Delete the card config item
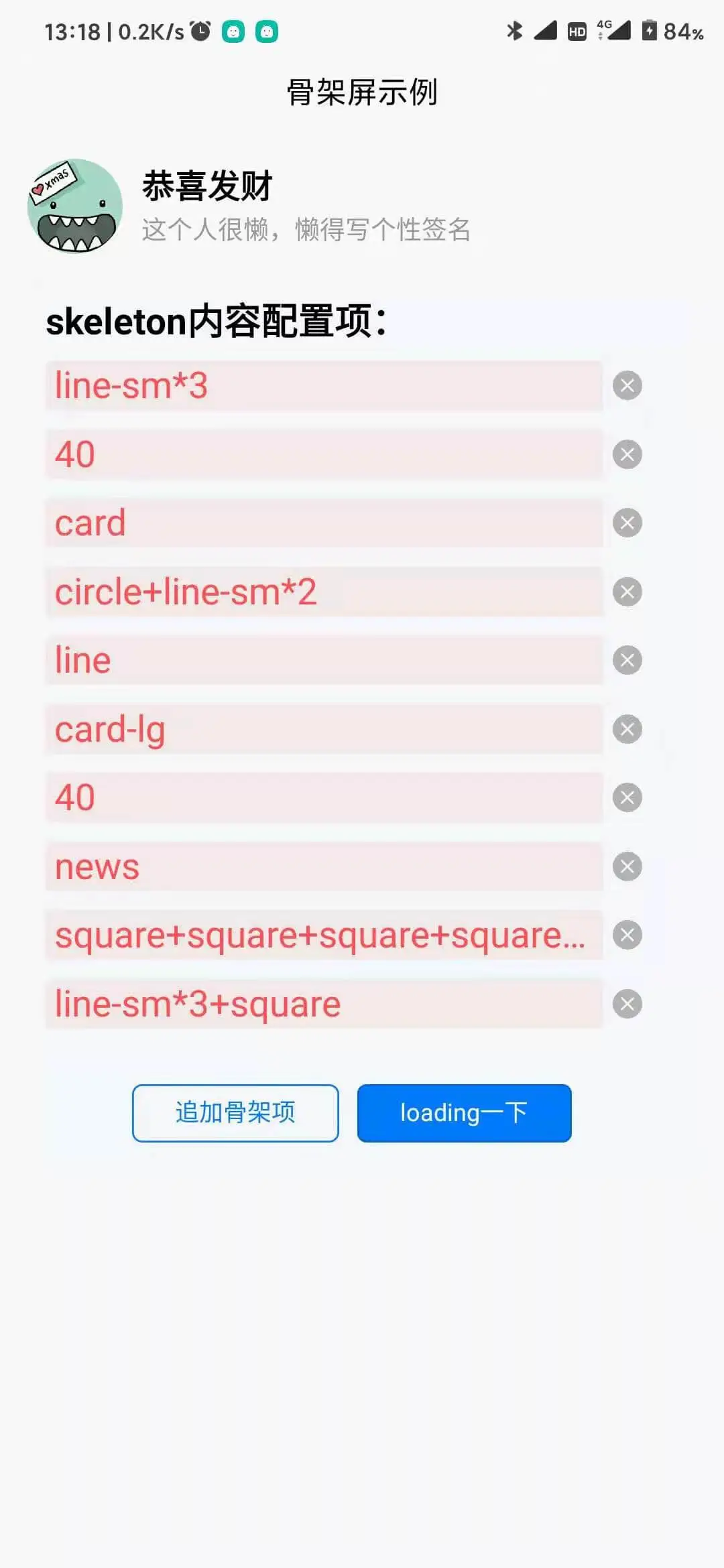724x1568 pixels. [x=627, y=523]
